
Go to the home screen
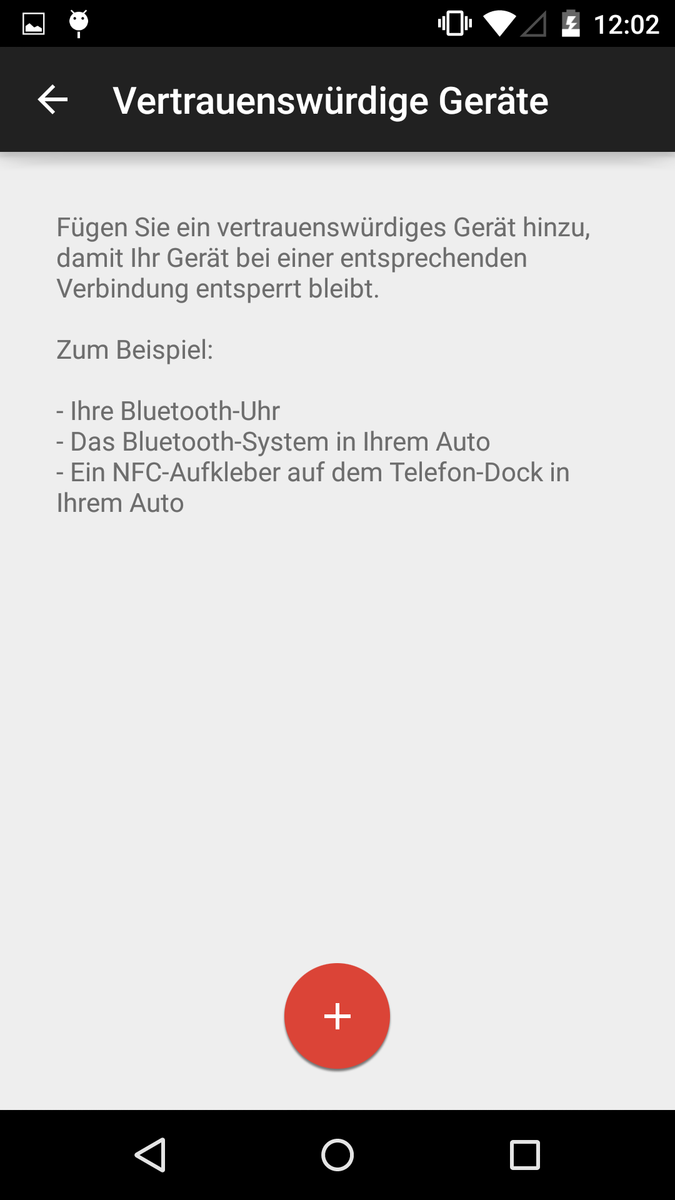click(337, 1155)
